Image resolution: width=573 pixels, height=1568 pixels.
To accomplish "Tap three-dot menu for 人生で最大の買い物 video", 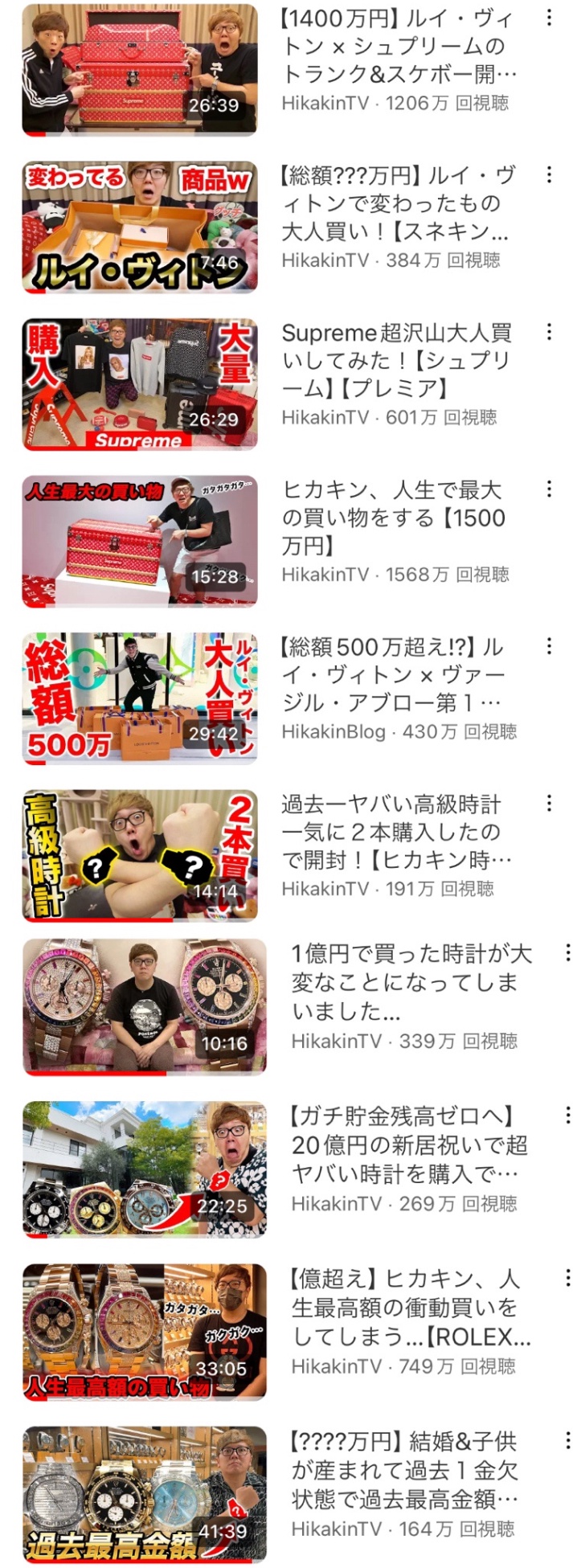I will 549,489.
